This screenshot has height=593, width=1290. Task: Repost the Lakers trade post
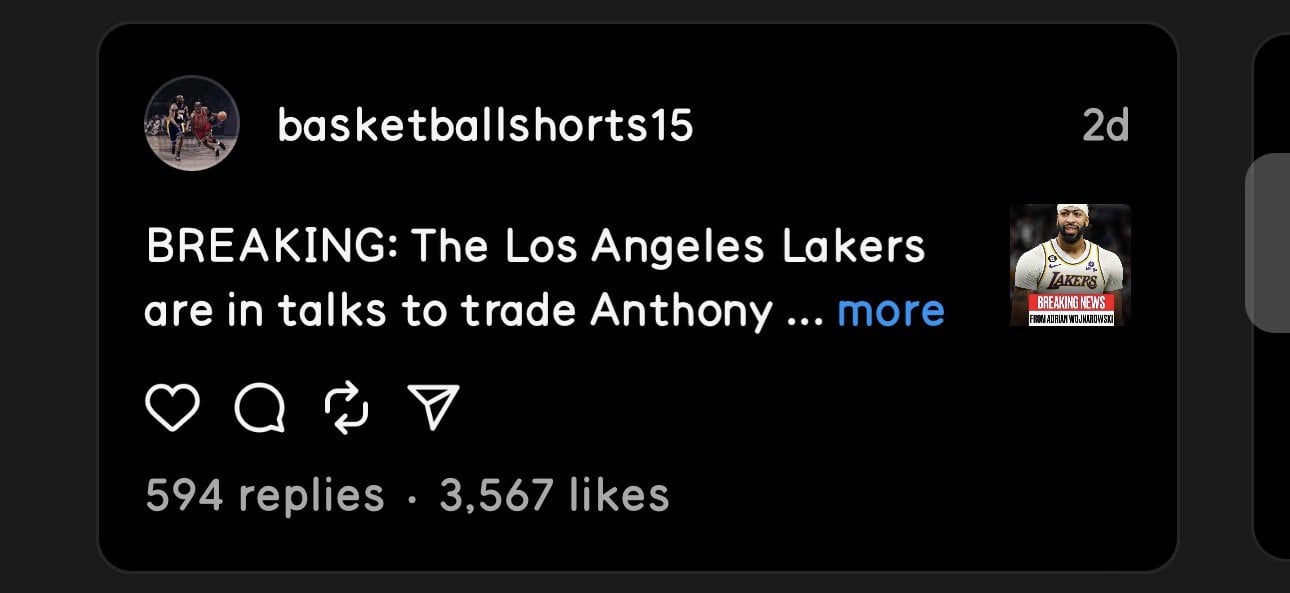[x=347, y=409]
